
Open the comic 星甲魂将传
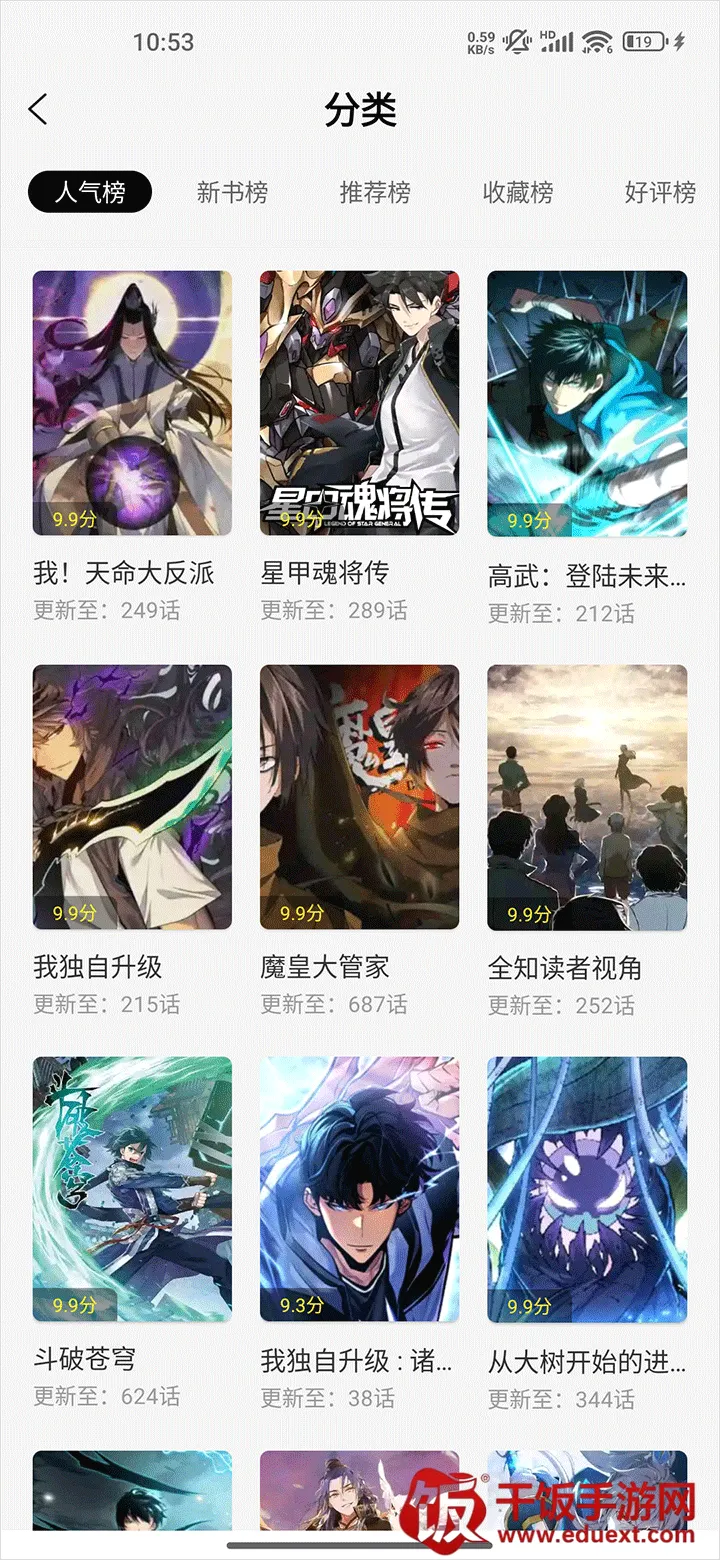pos(359,403)
